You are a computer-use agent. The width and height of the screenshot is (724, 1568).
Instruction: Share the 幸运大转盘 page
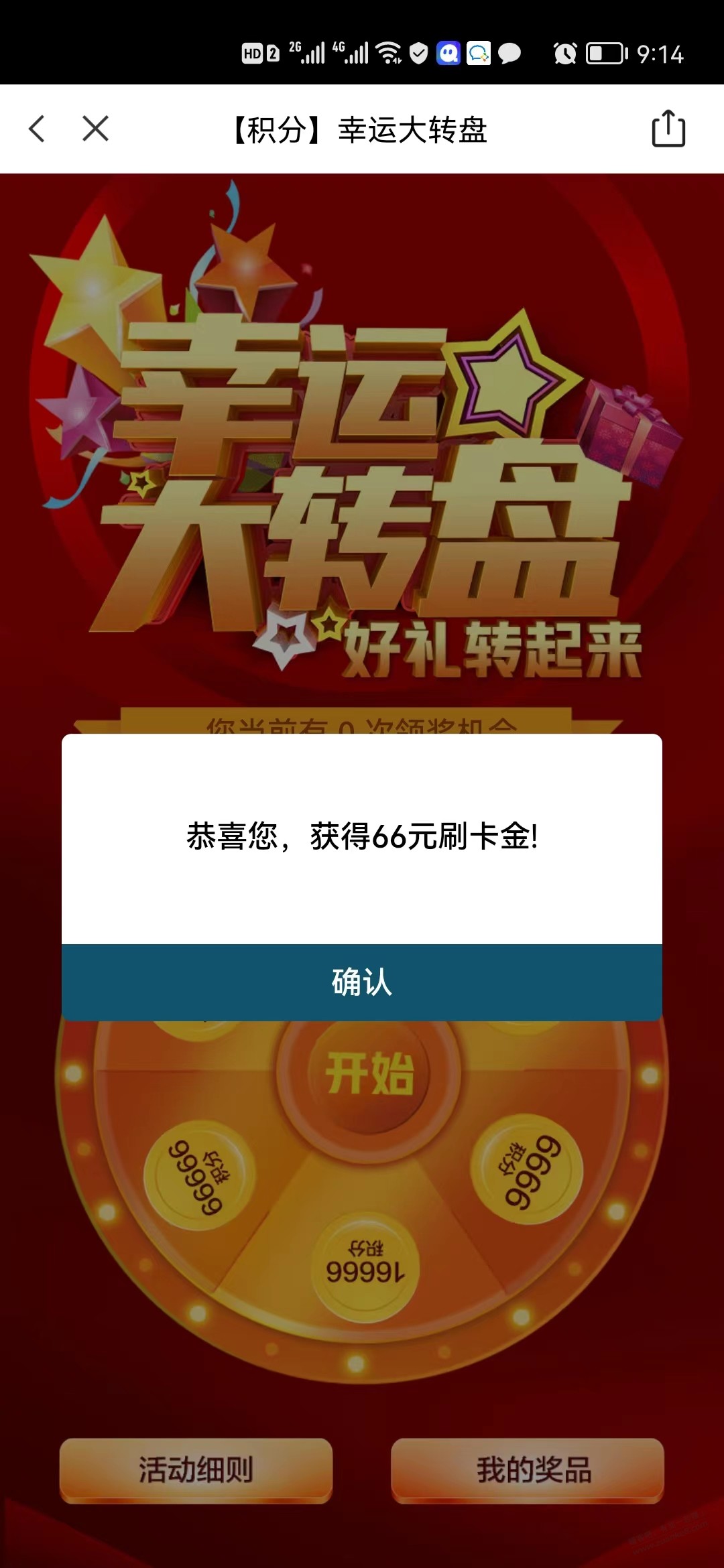[x=668, y=128]
